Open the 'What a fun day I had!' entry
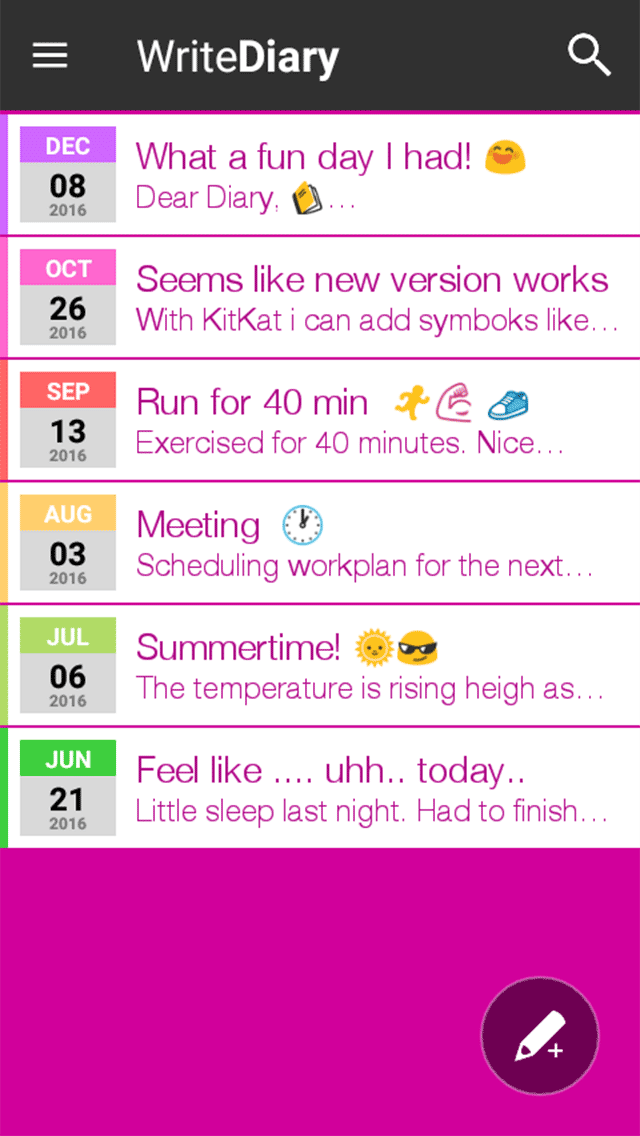The height and width of the screenshot is (1136, 640). click(x=320, y=175)
